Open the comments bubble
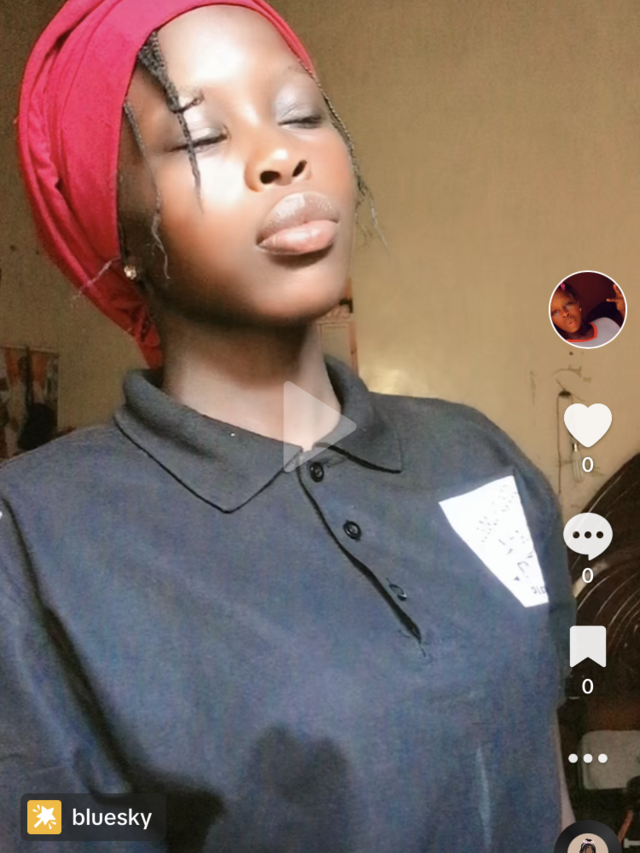The height and width of the screenshot is (853, 640). pyautogui.click(x=587, y=536)
